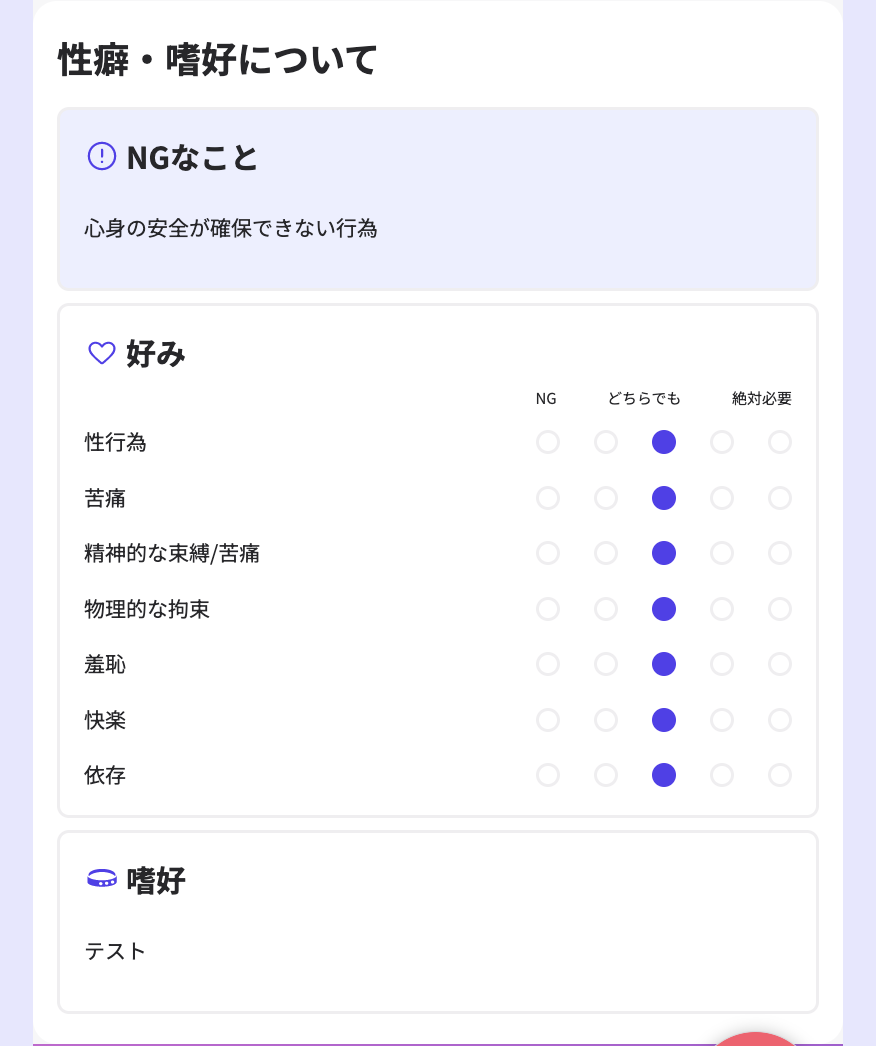
Task: Select NG for 苦痛
Action: coord(547,498)
